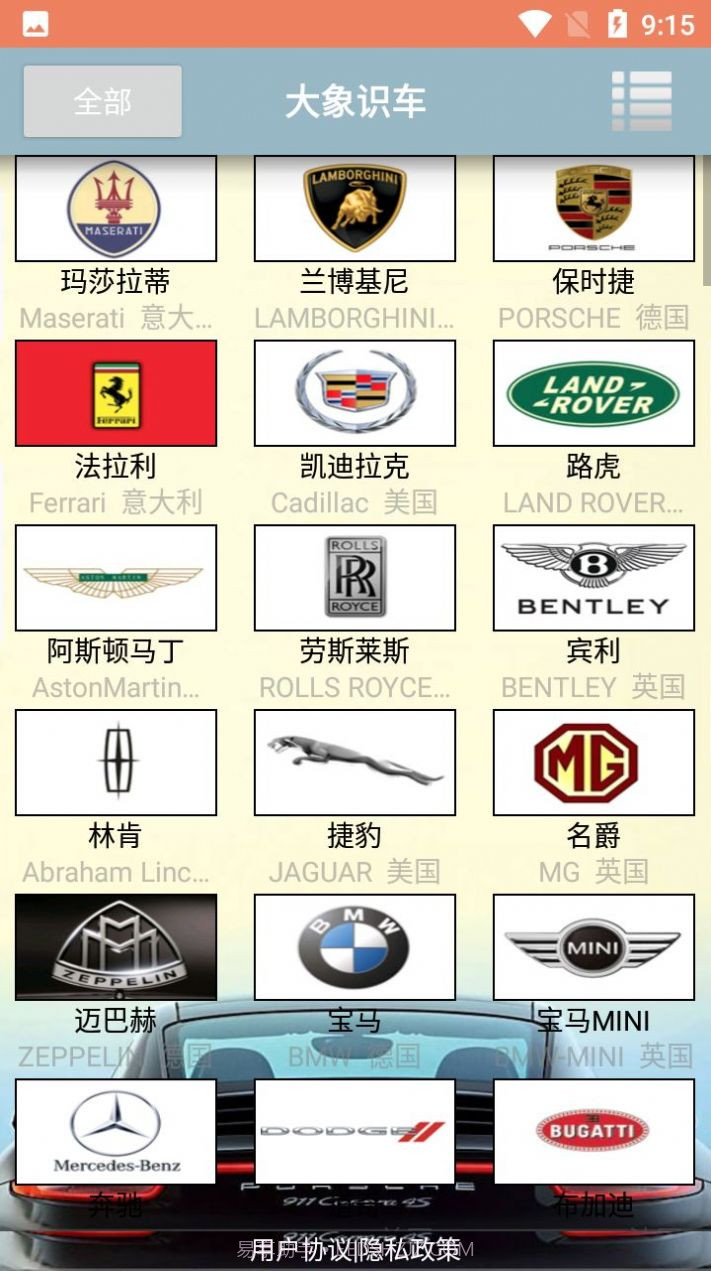Open the 名爵 MG brand tile

pos(593,762)
